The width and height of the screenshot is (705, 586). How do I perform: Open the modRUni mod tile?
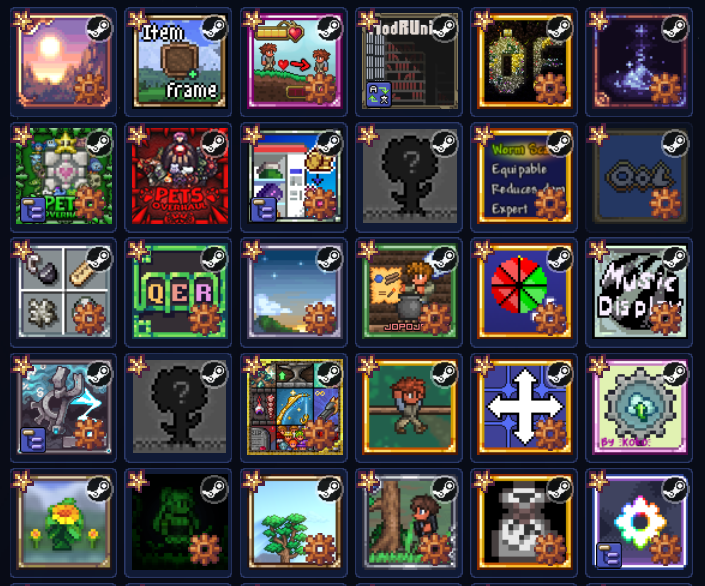[408, 60]
